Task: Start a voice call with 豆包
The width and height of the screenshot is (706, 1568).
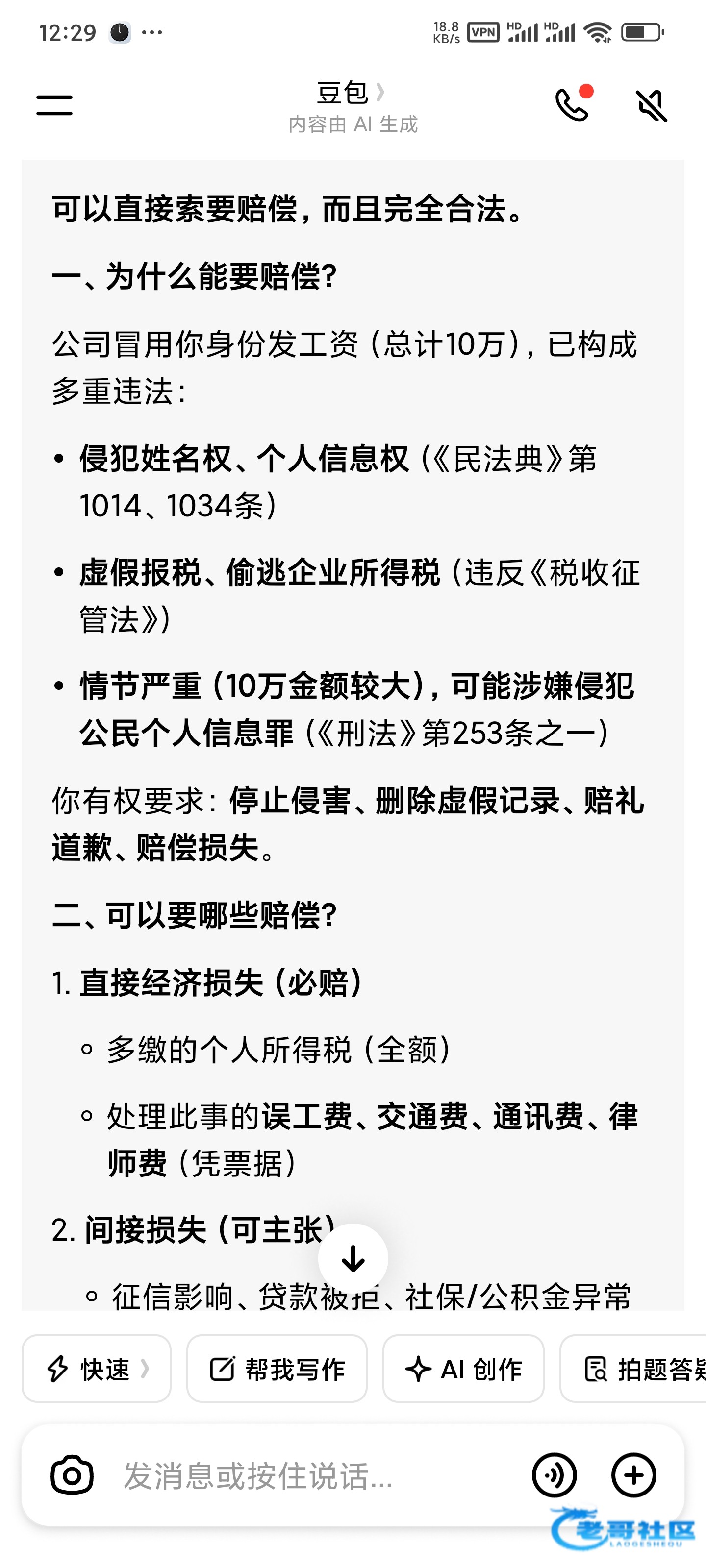Action: tap(572, 105)
